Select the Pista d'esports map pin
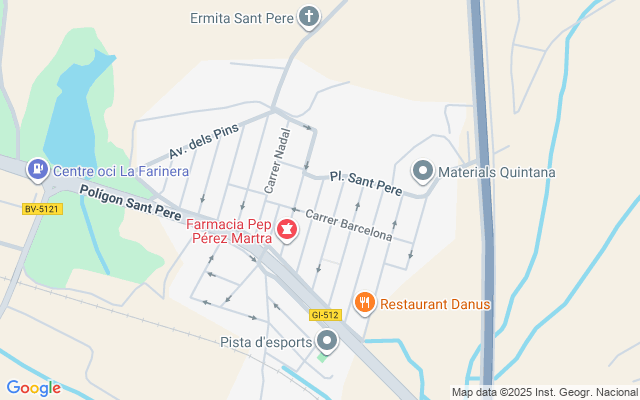 [326, 342]
